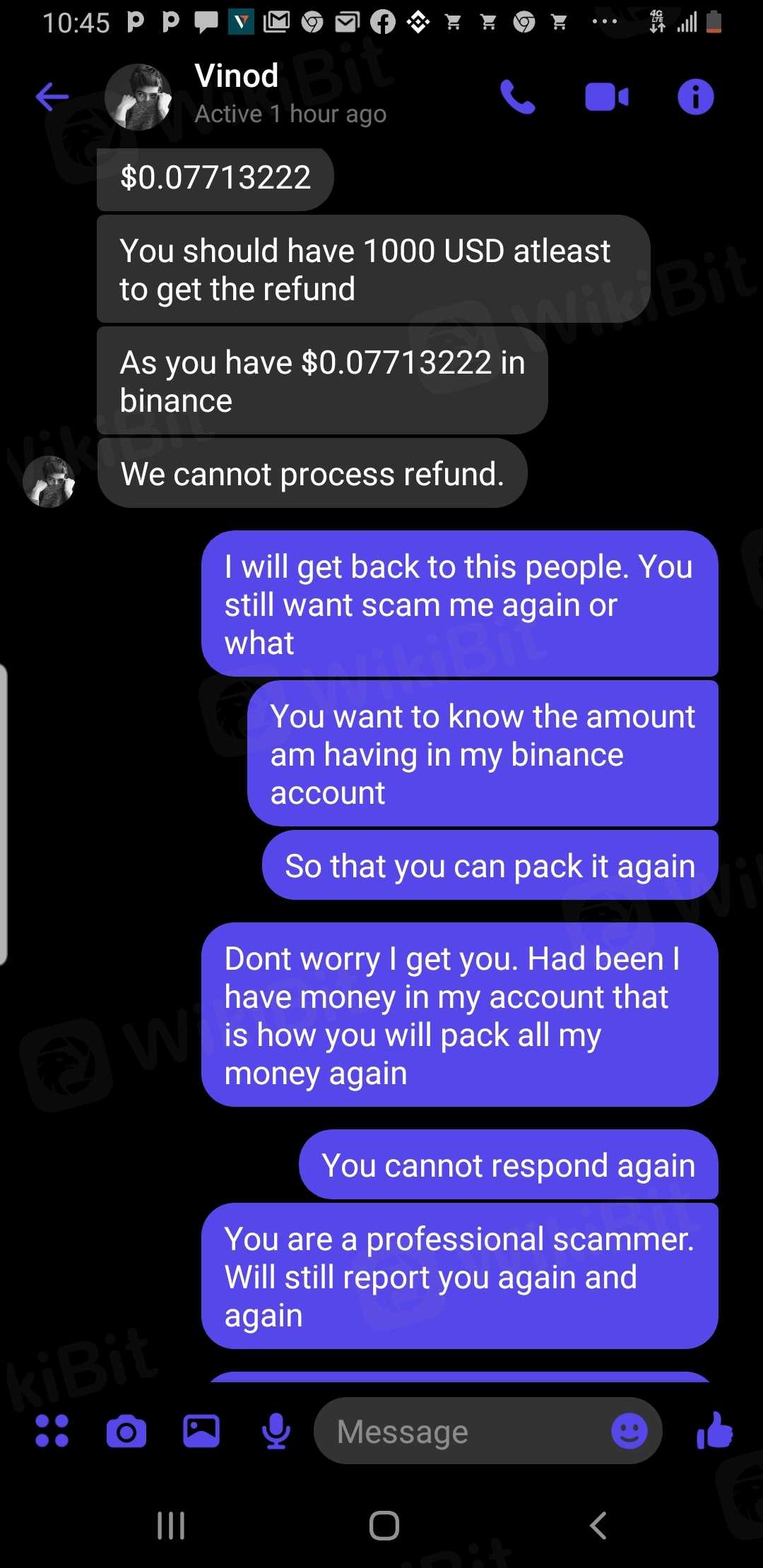Open the emoji picker
Screen dimensions: 763x1568
click(629, 1431)
